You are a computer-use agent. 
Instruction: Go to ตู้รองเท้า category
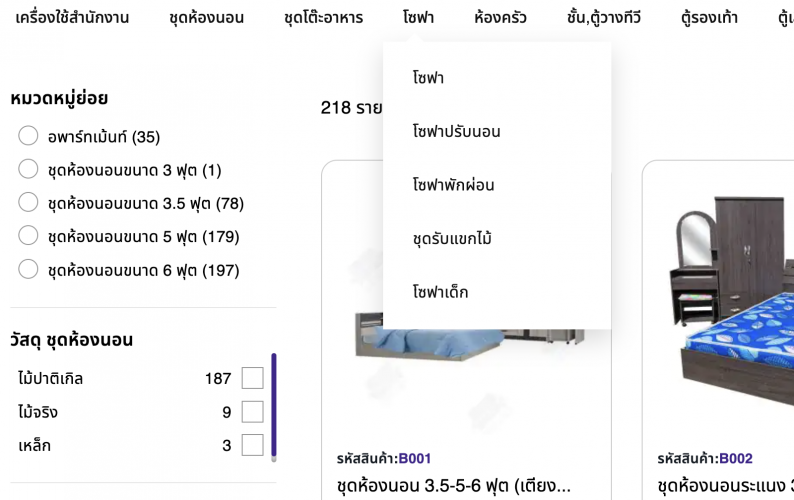709,17
